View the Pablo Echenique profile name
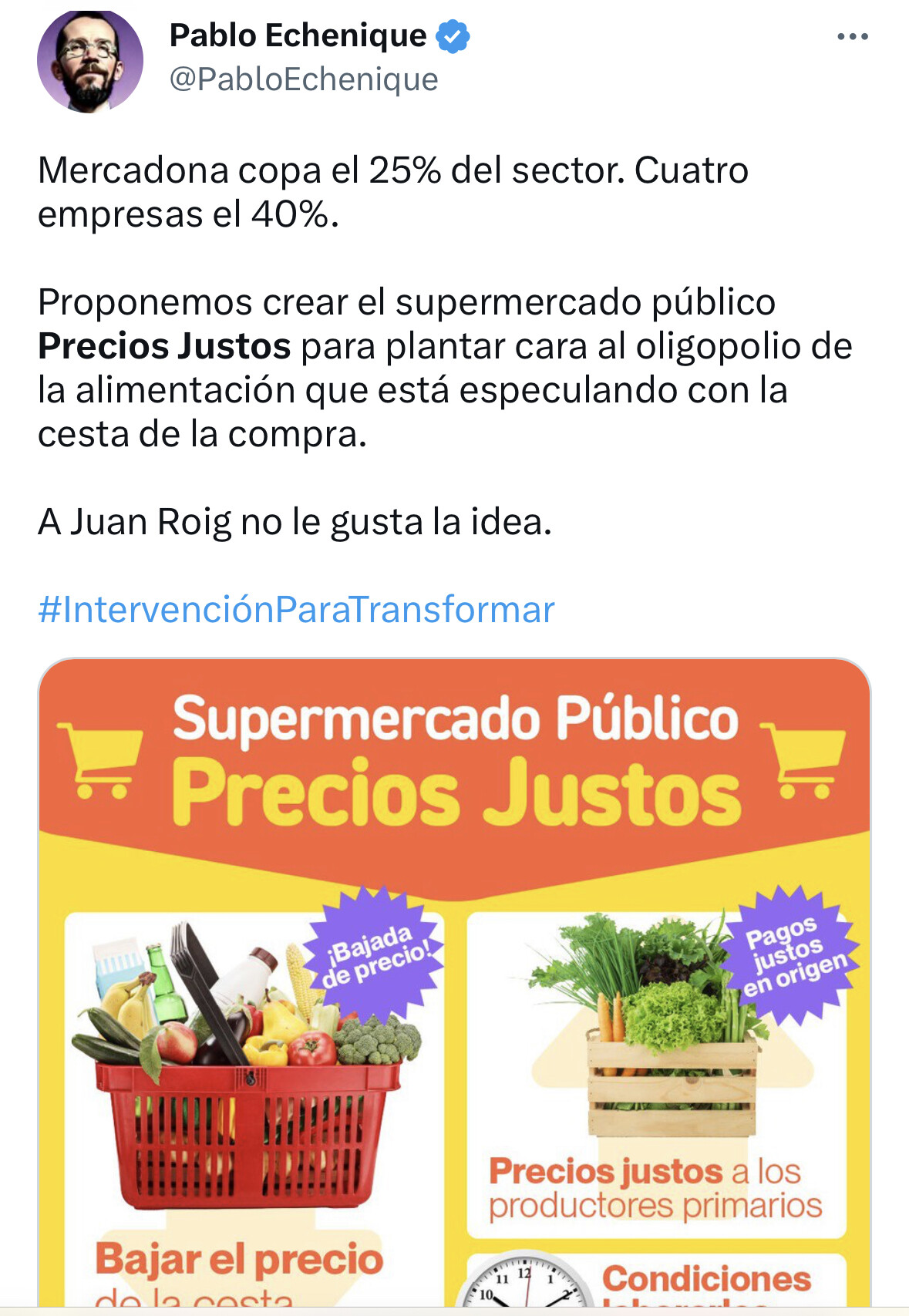The height and width of the screenshot is (1316, 909). pos(298,35)
